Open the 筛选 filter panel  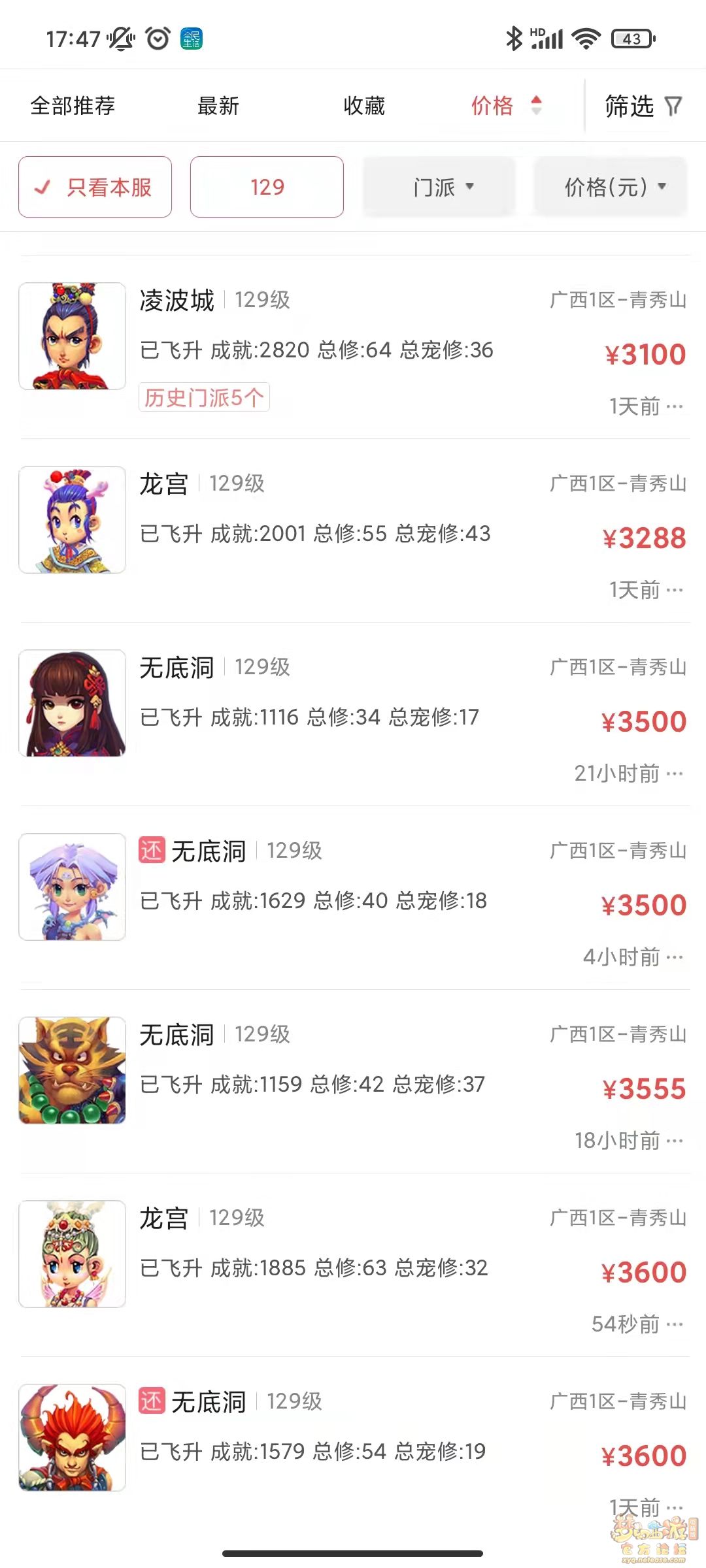(643, 106)
